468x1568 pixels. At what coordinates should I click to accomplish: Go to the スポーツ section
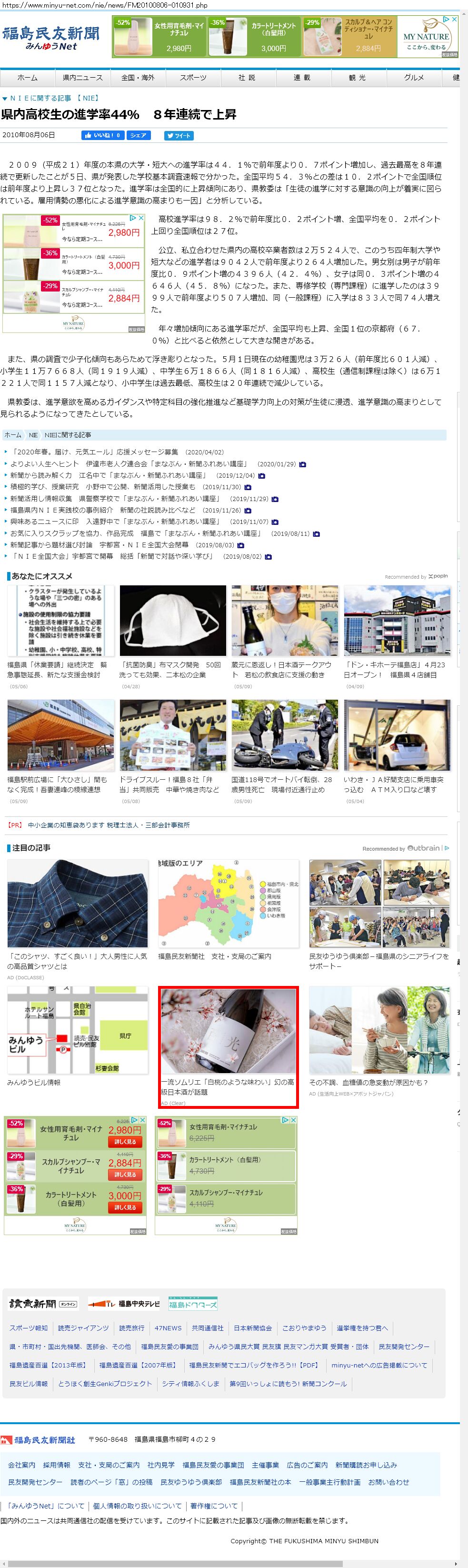pyautogui.click(x=192, y=78)
